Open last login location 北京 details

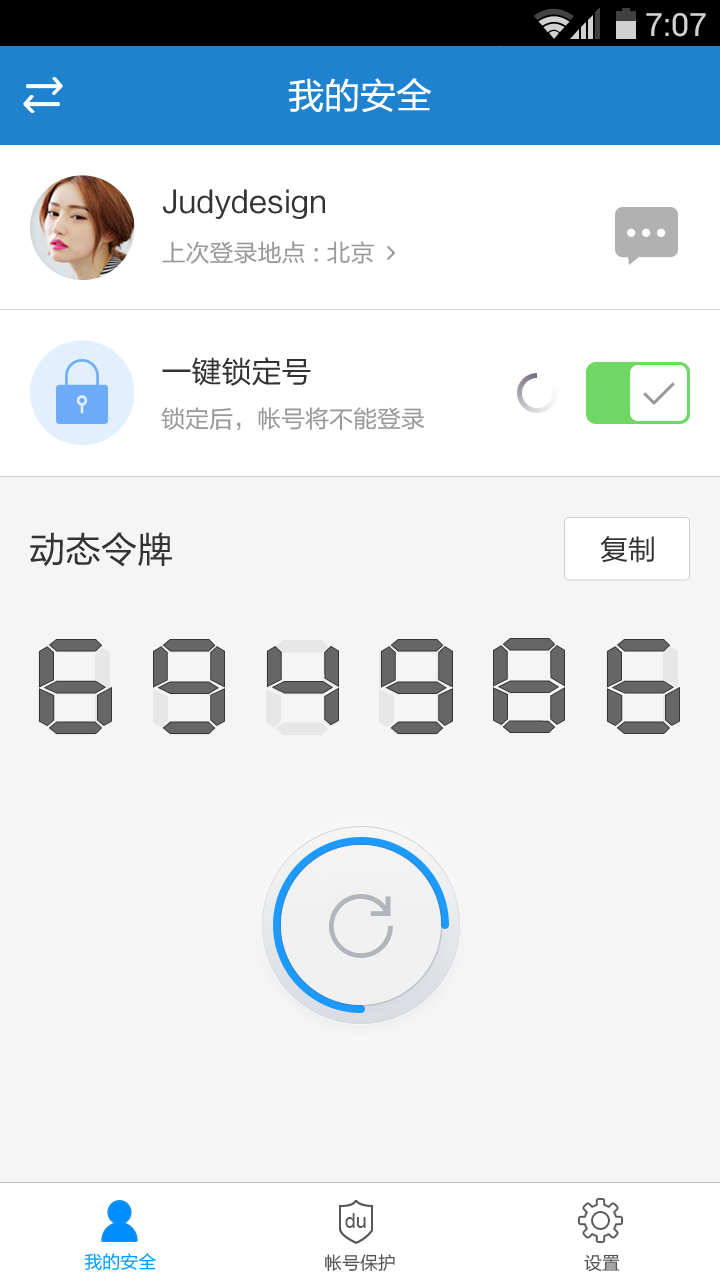click(279, 253)
